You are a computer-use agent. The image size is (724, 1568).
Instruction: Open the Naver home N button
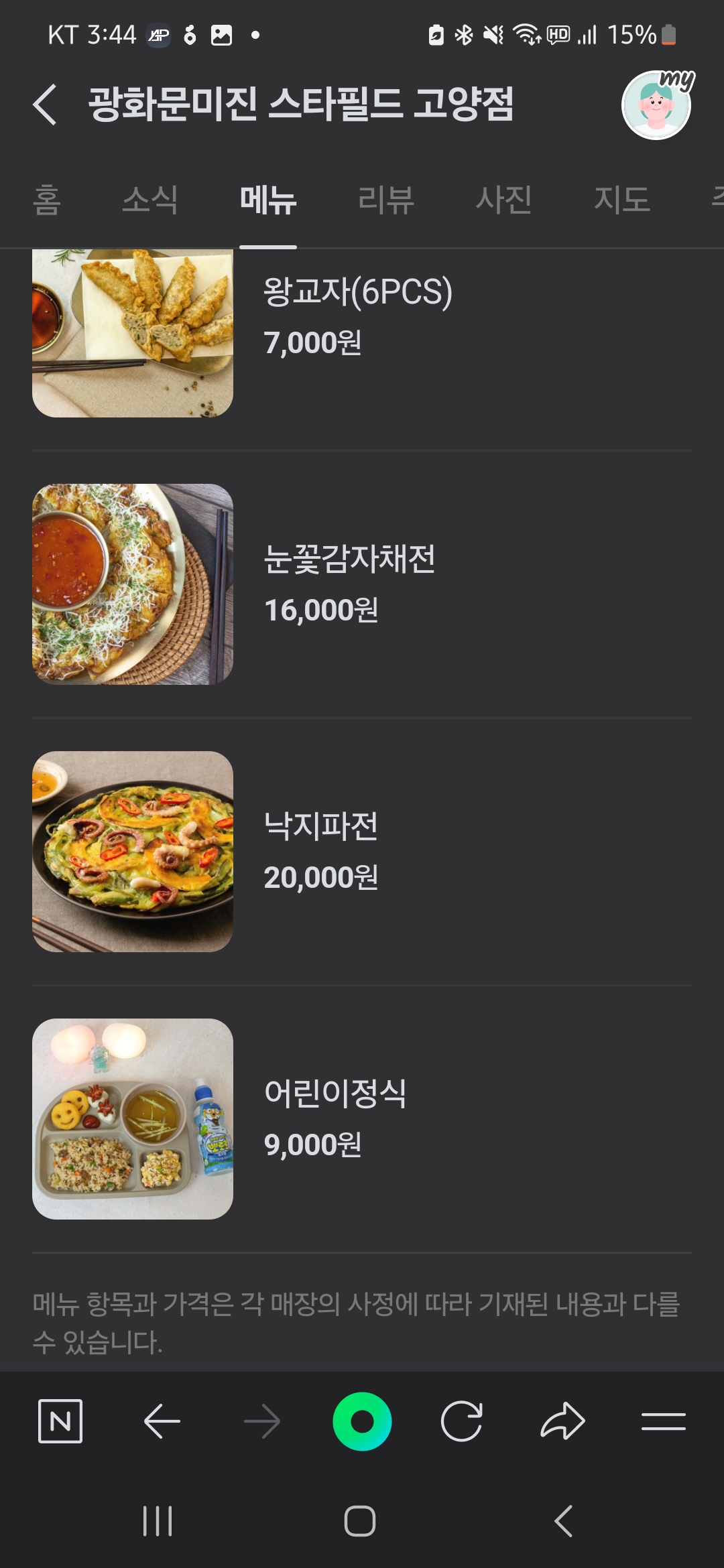click(60, 1421)
